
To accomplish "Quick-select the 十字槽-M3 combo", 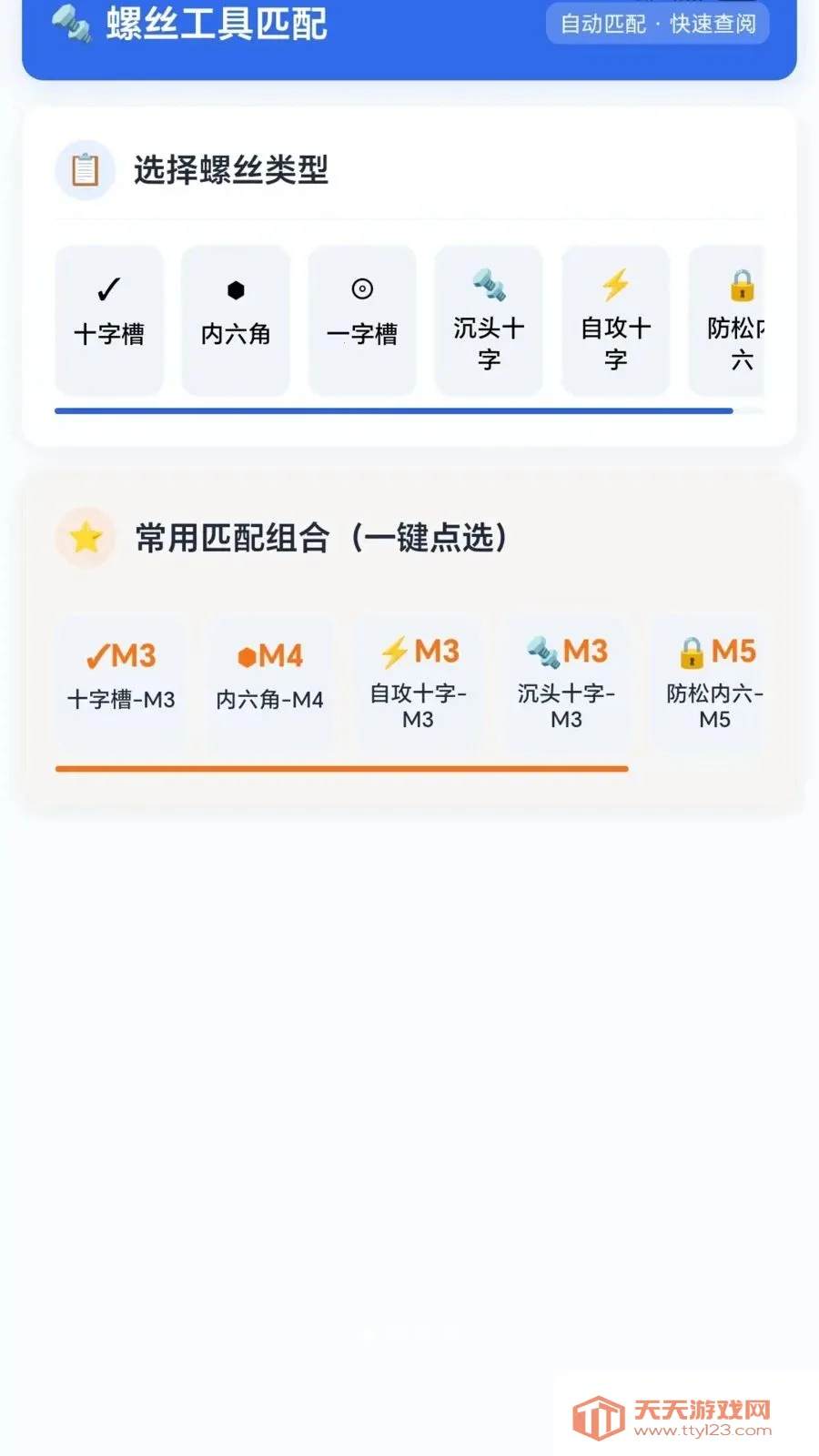I will point(121,682).
